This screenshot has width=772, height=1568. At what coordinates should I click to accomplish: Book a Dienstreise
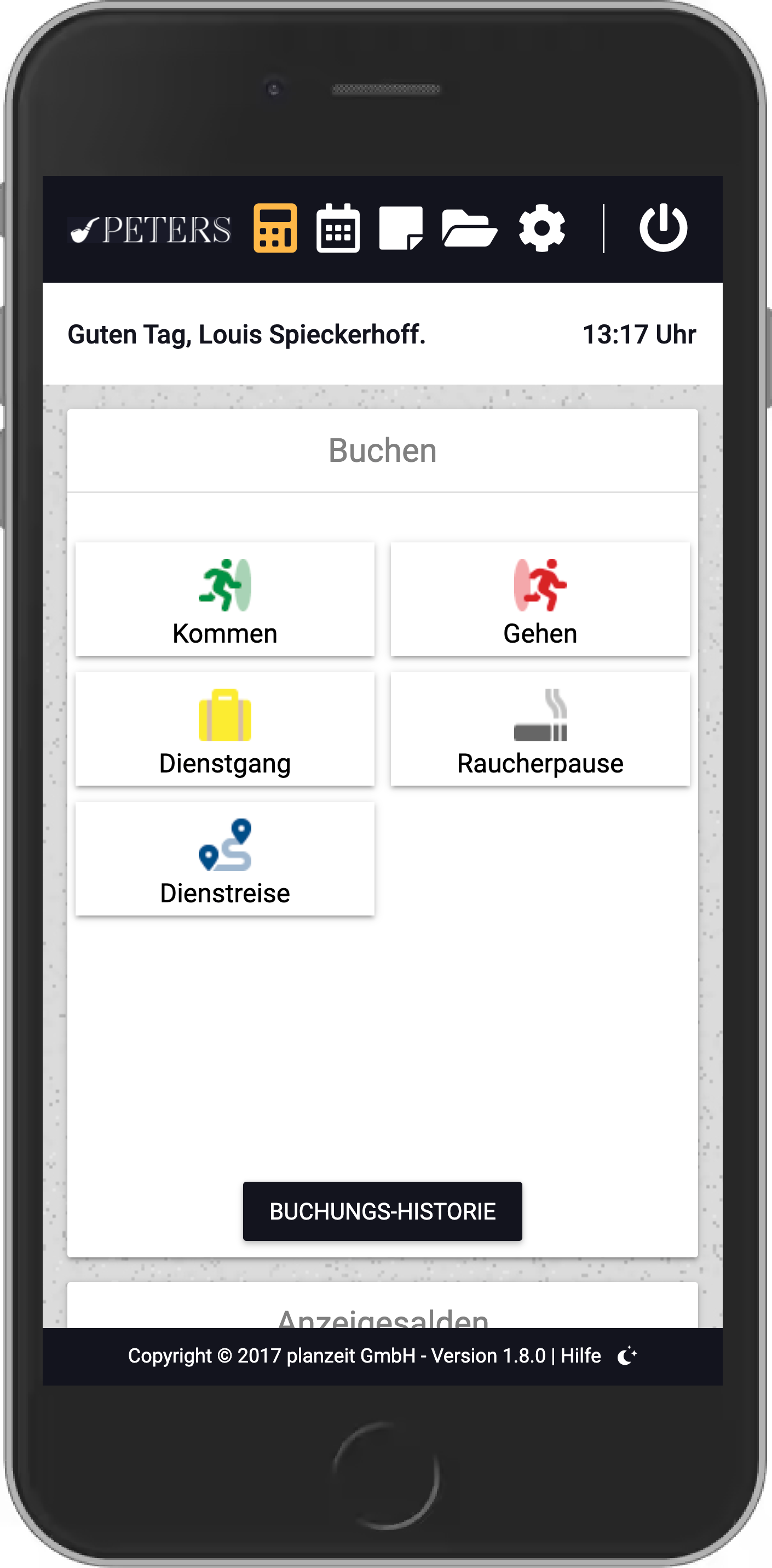click(x=224, y=859)
